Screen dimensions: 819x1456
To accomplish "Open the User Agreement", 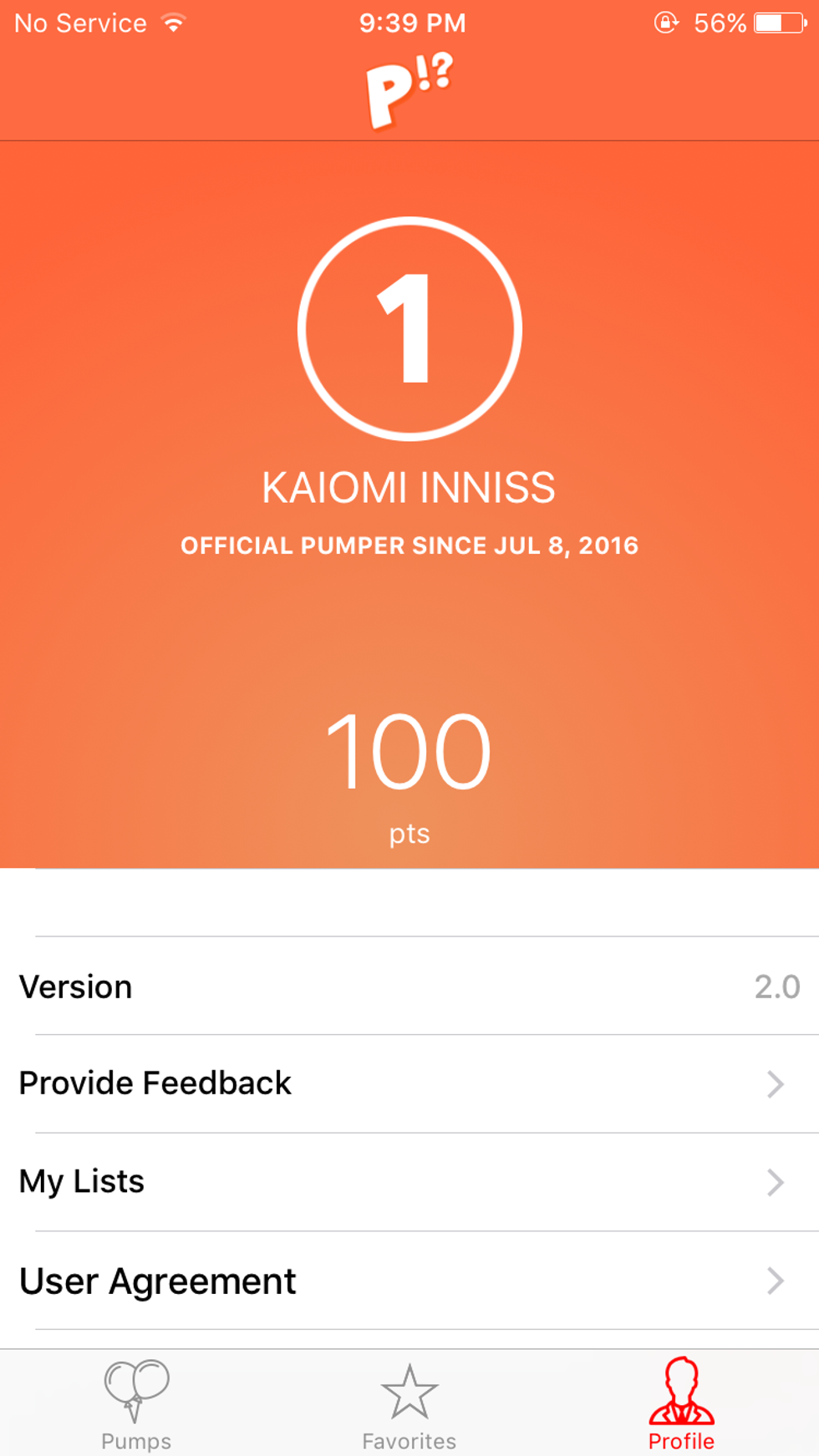I will 409,1281.
